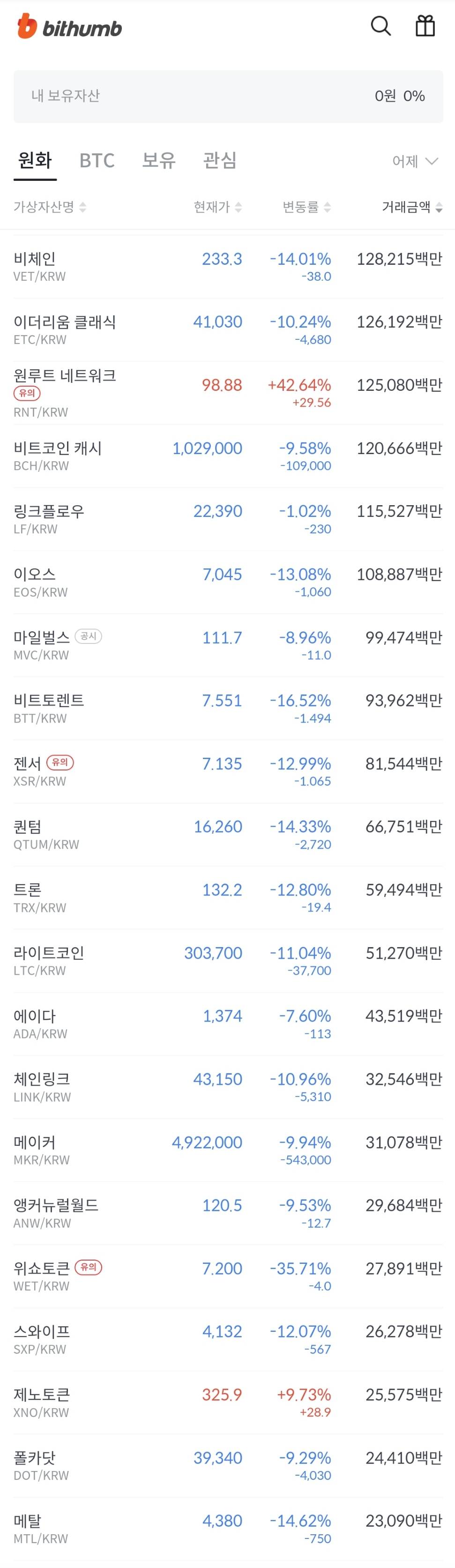455x1568 pixels.
Task: Sort list by 변동률
Action: coord(306,208)
